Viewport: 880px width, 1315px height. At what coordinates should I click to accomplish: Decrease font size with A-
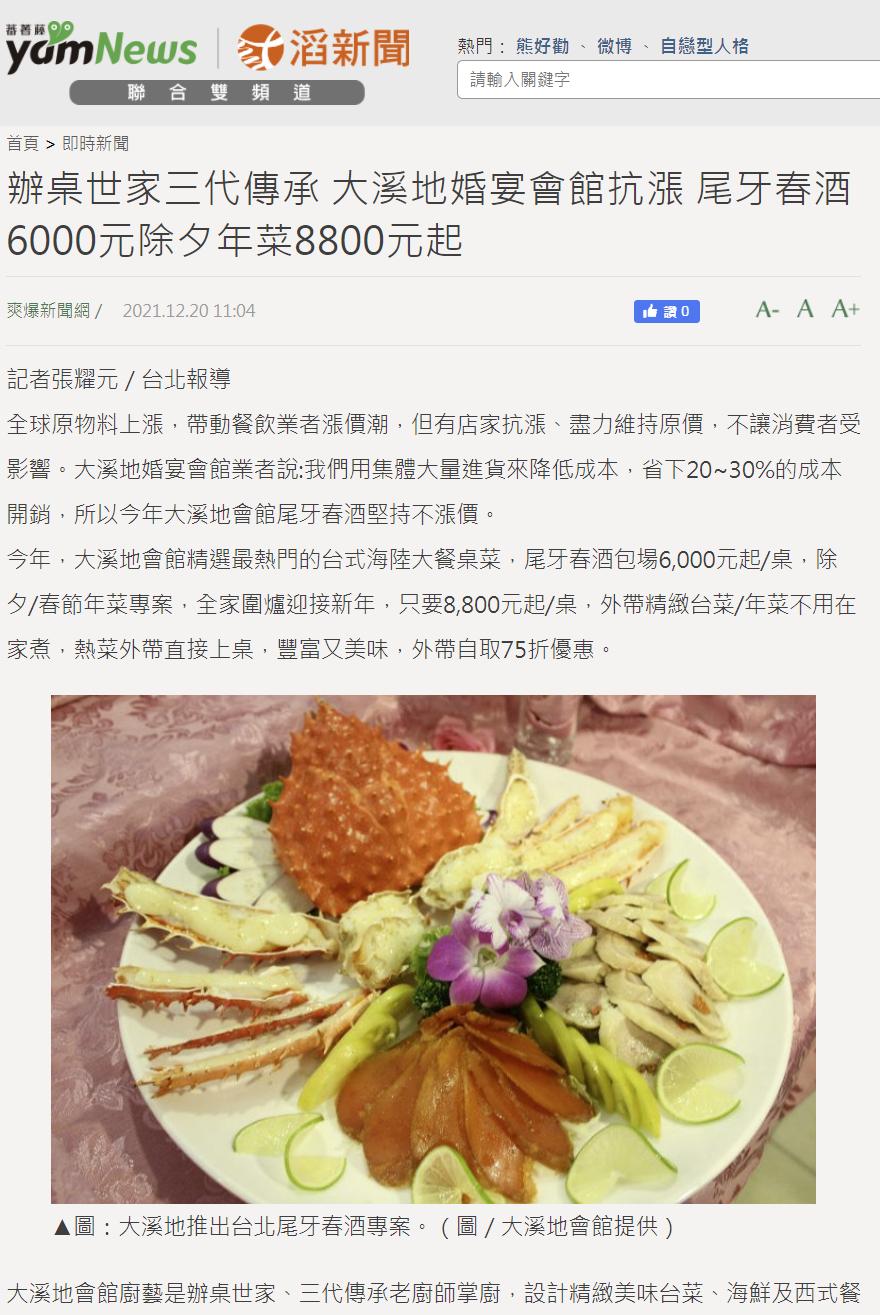click(767, 310)
